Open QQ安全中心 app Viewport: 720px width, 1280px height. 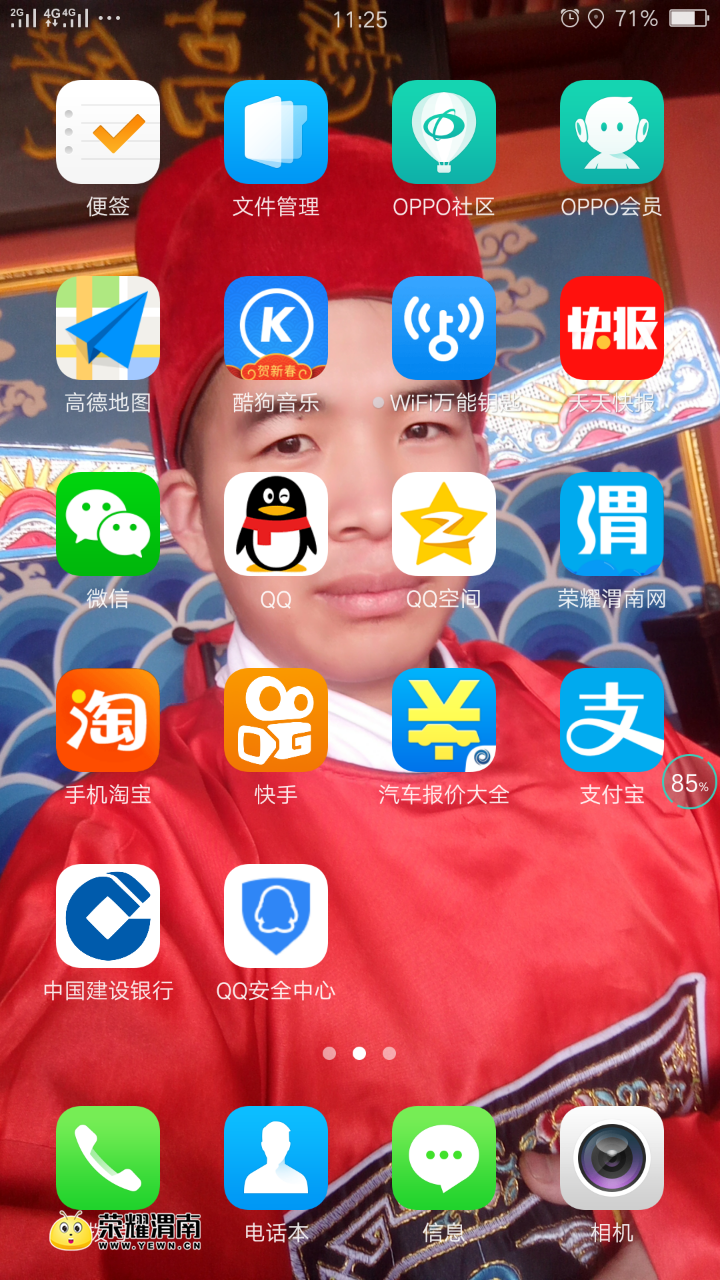coord(276,916)
